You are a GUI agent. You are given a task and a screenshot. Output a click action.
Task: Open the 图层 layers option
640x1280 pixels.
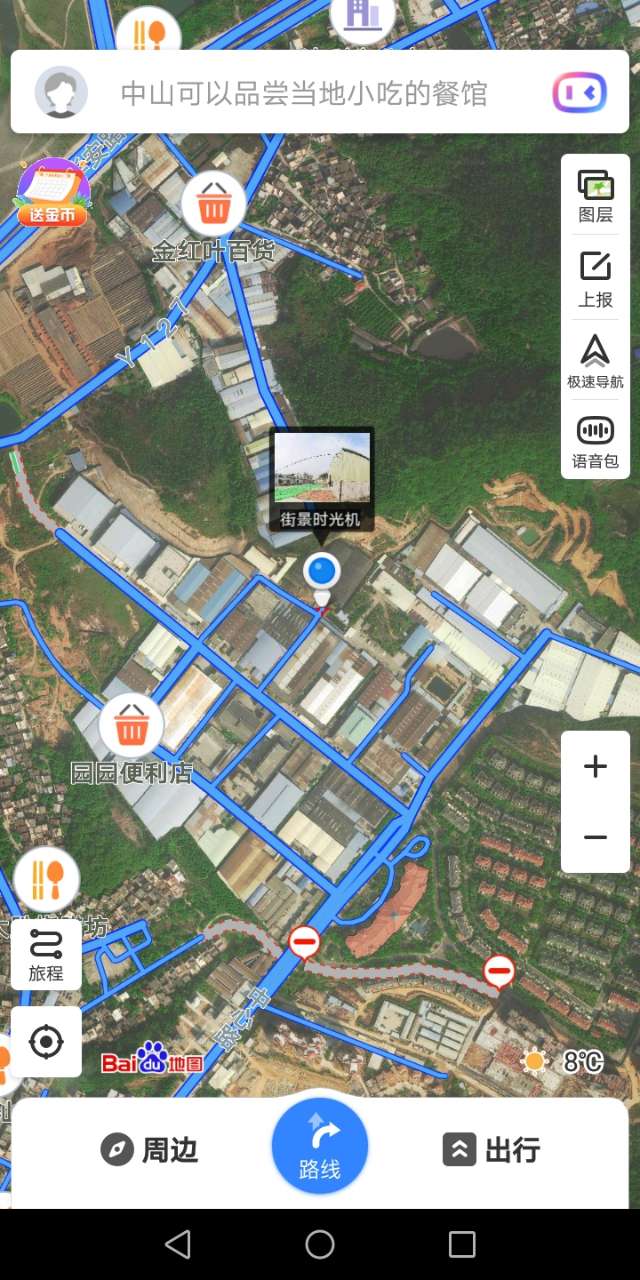pos(595,196)
